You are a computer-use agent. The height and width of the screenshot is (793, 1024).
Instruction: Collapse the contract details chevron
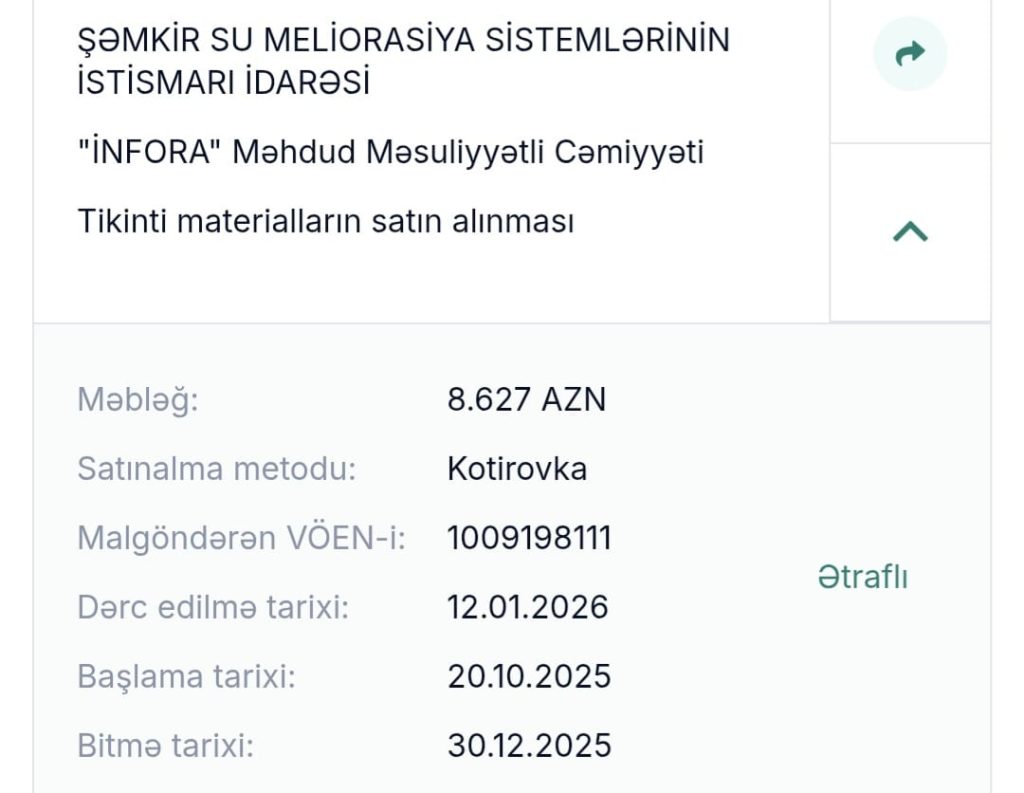(909, 232)
